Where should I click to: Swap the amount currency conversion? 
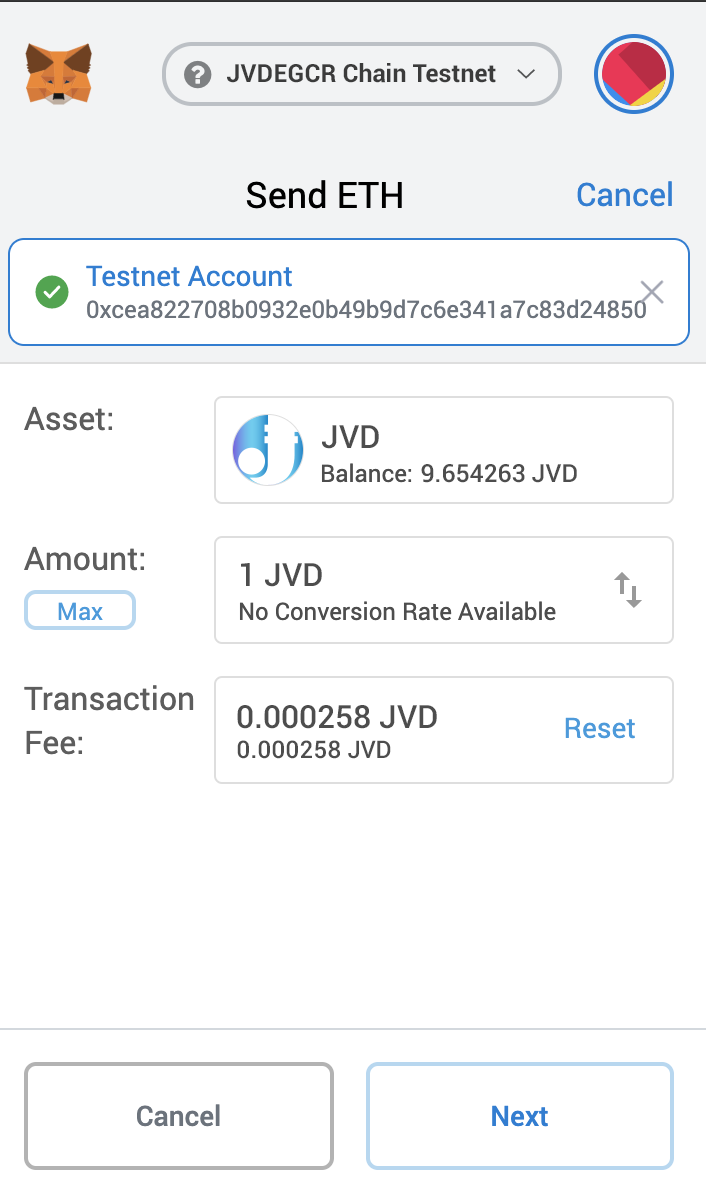627,590
